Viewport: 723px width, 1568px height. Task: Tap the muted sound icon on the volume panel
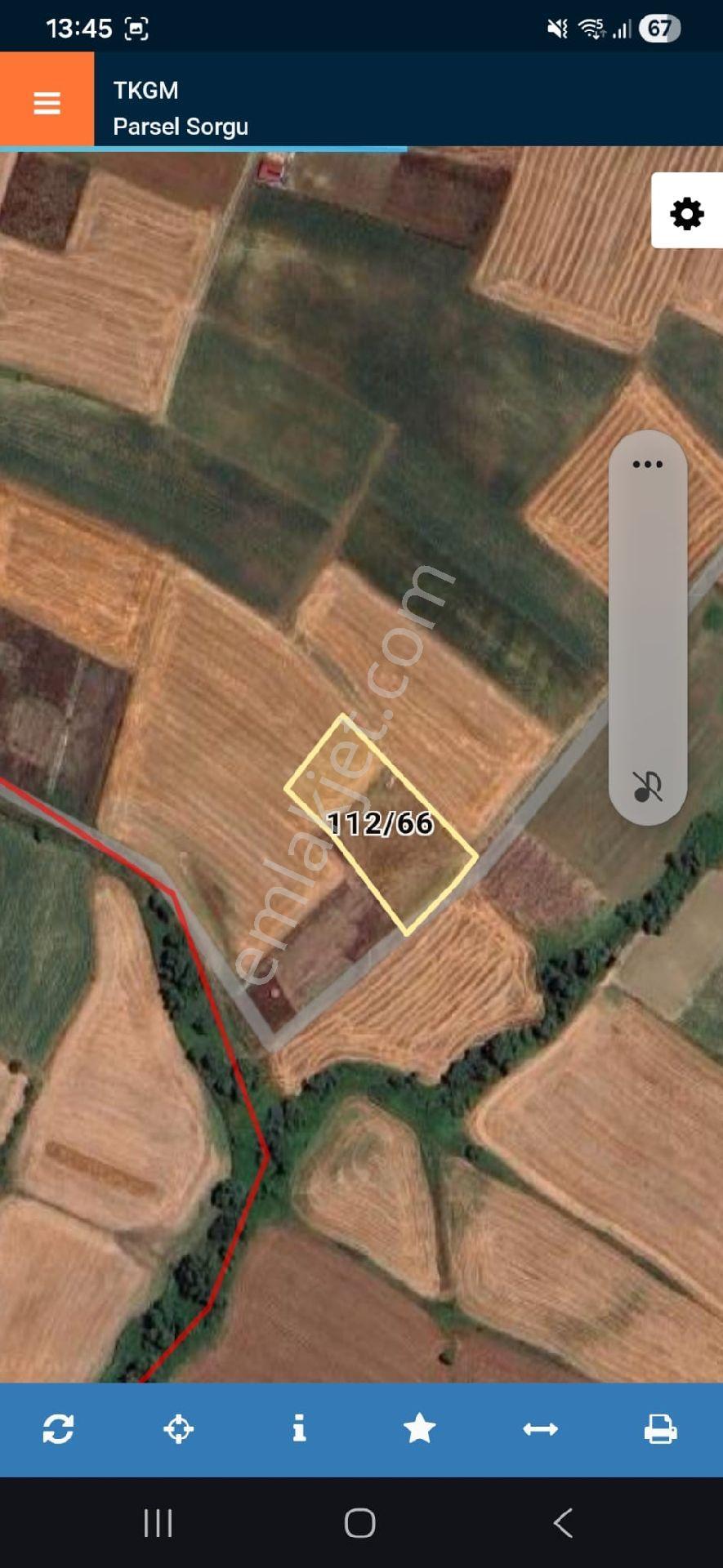click(648, 786)
